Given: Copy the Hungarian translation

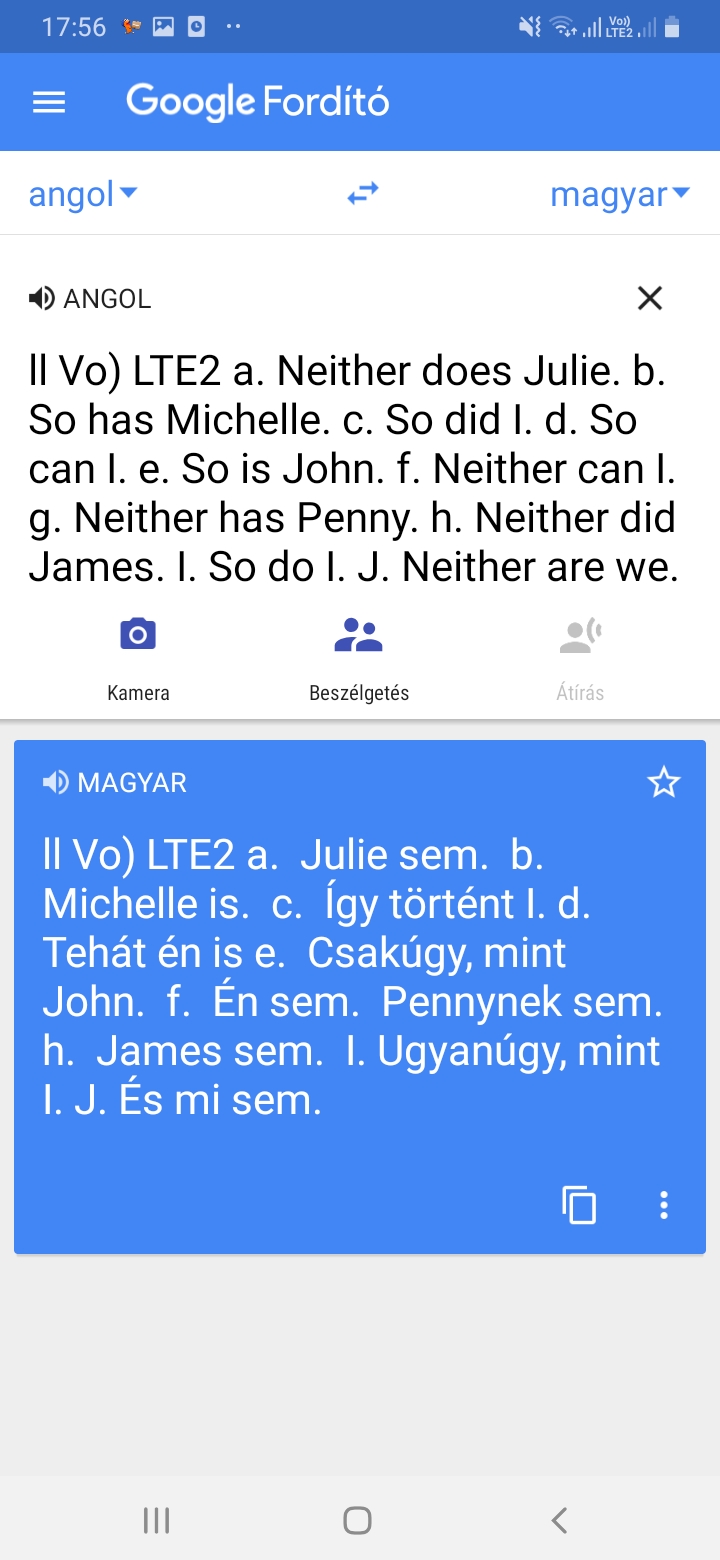Looking at the screenshot, I should tap(579, 1205).
